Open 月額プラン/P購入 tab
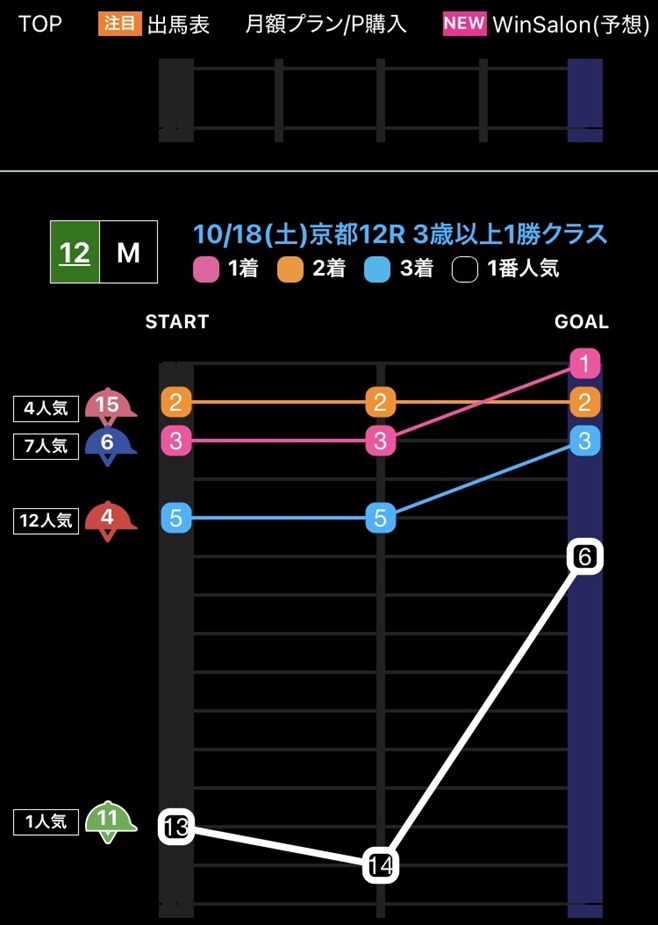The height and width of the screenshot is (925, 658). (325, 24)
